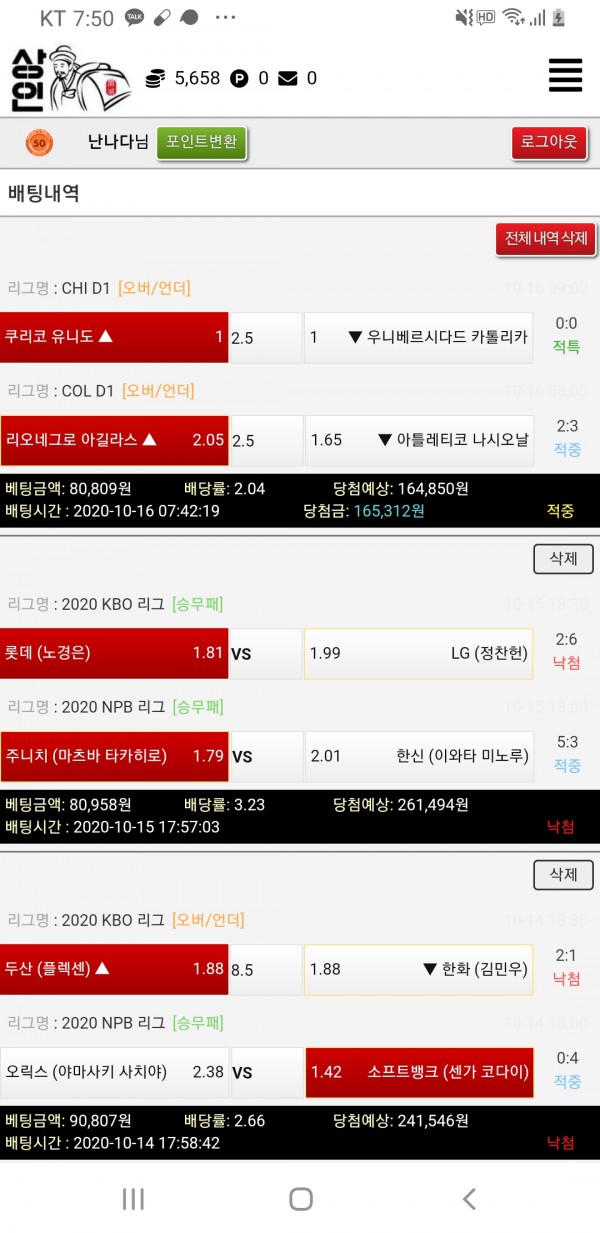
Task: Delete all history with 전체내역삭제
Action: click(x=545, y=239)
